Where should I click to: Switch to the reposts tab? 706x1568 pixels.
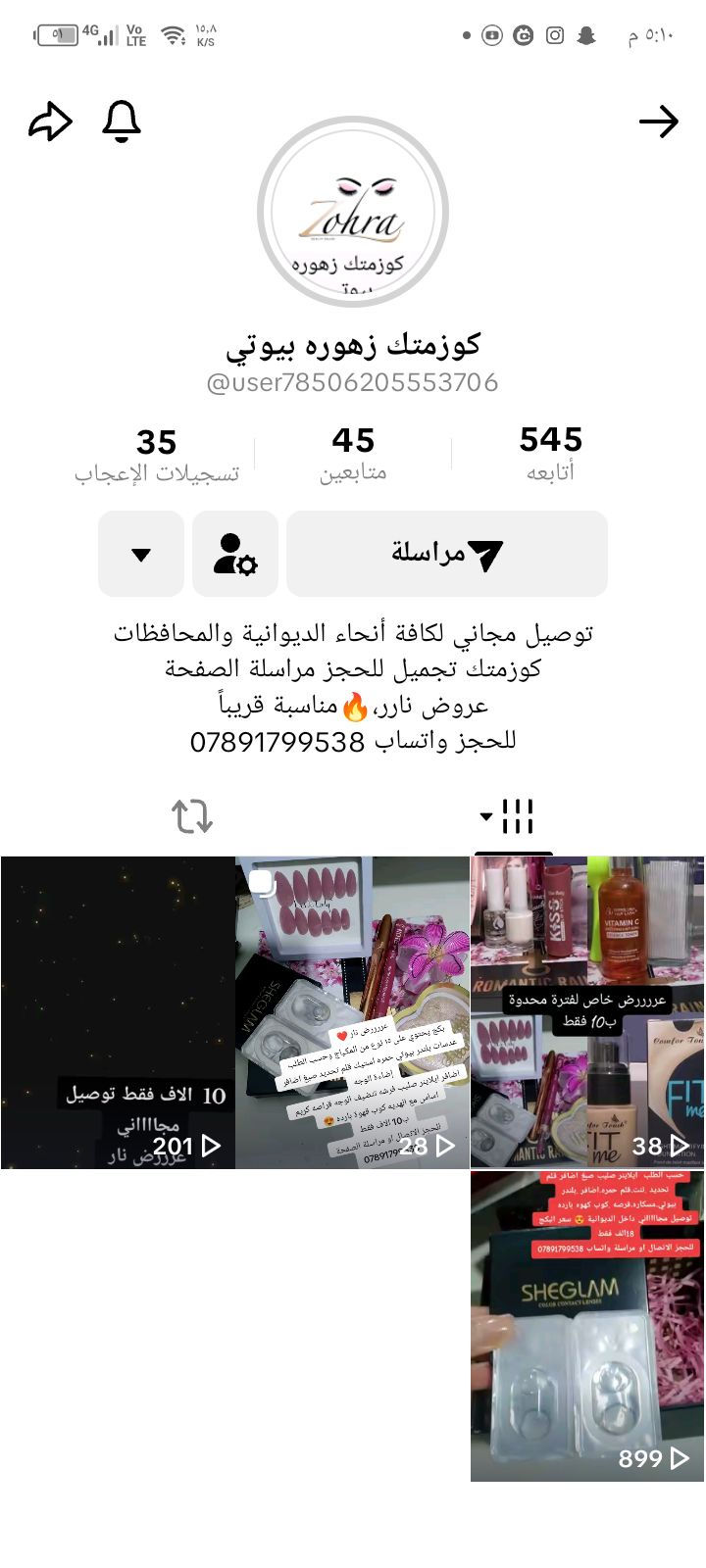pyautogui.click(x=192, y=815)
